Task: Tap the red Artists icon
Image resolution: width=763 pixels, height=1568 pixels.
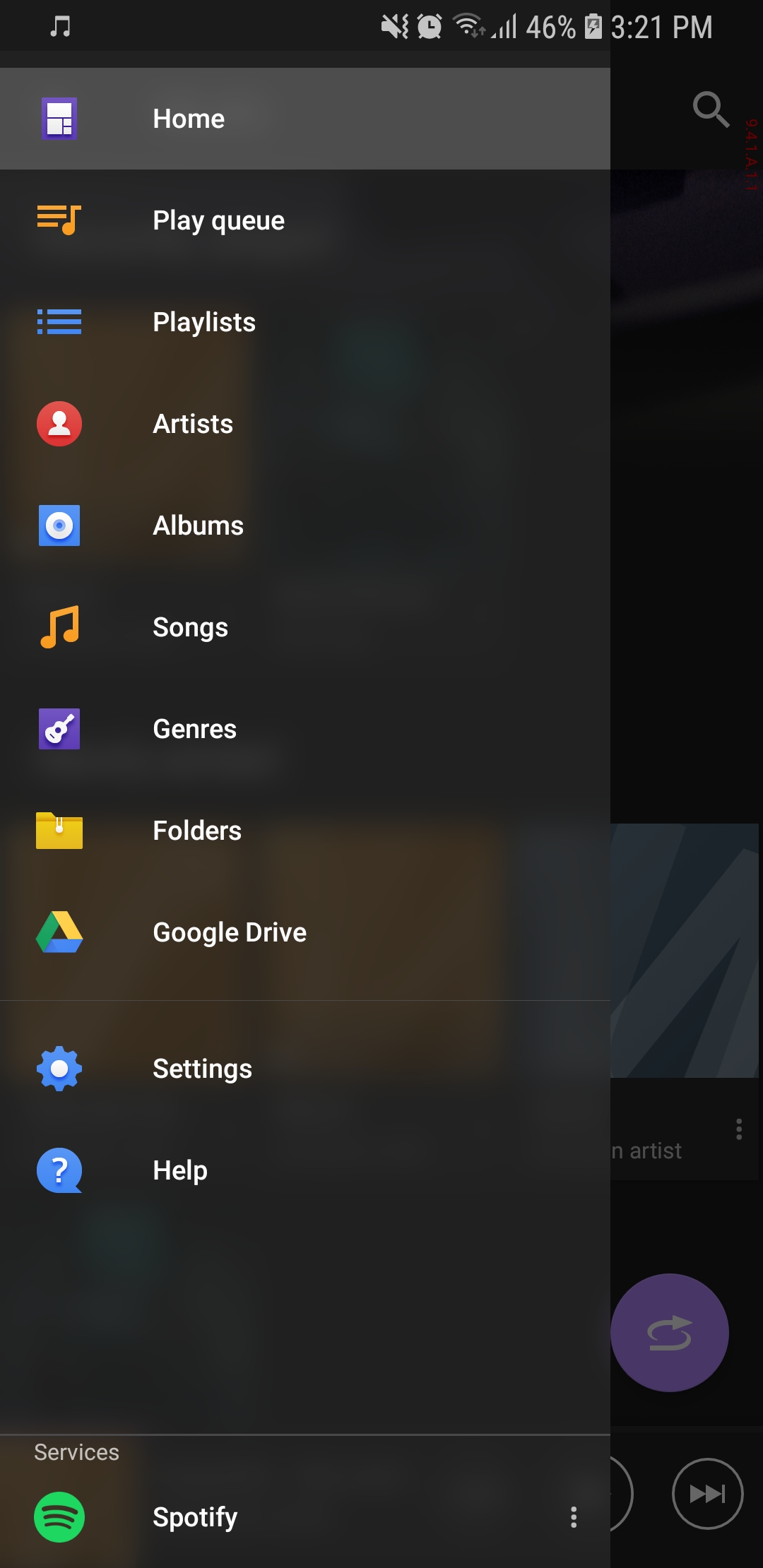Action: tap(59, 424)
